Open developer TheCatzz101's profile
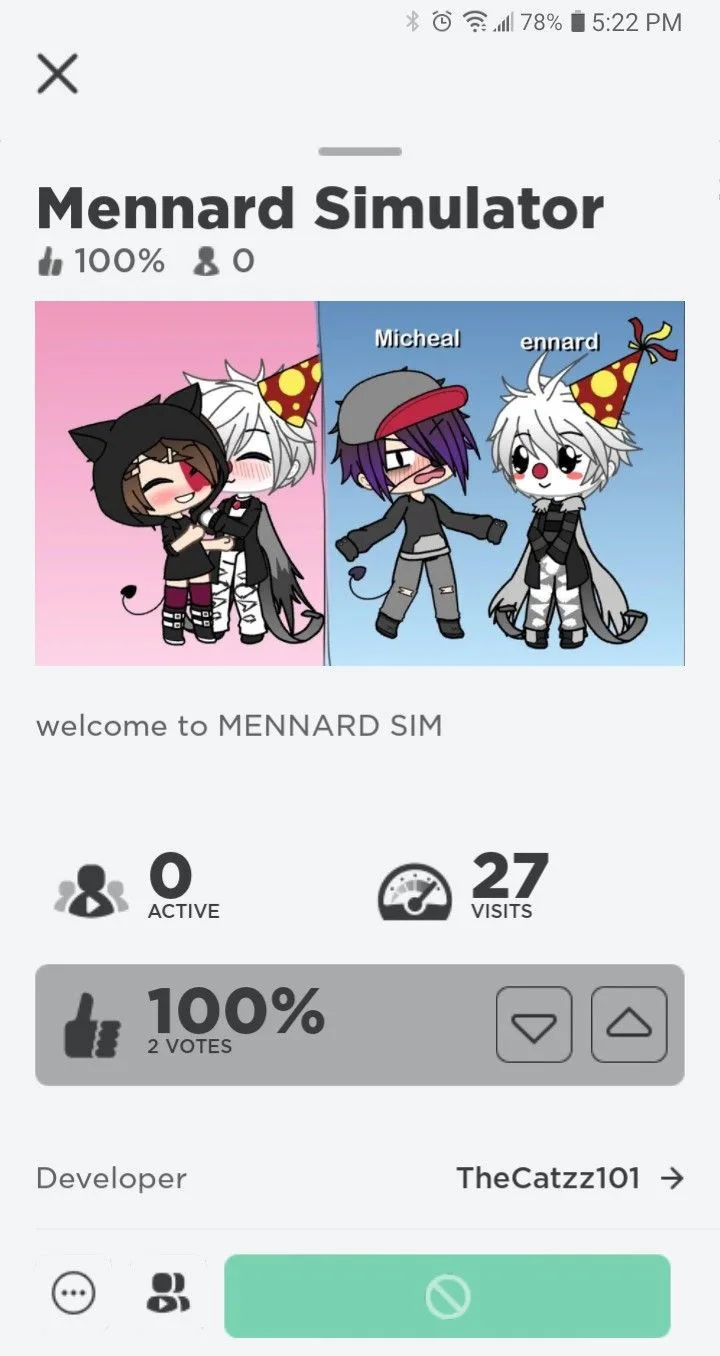 [570, 1178]
